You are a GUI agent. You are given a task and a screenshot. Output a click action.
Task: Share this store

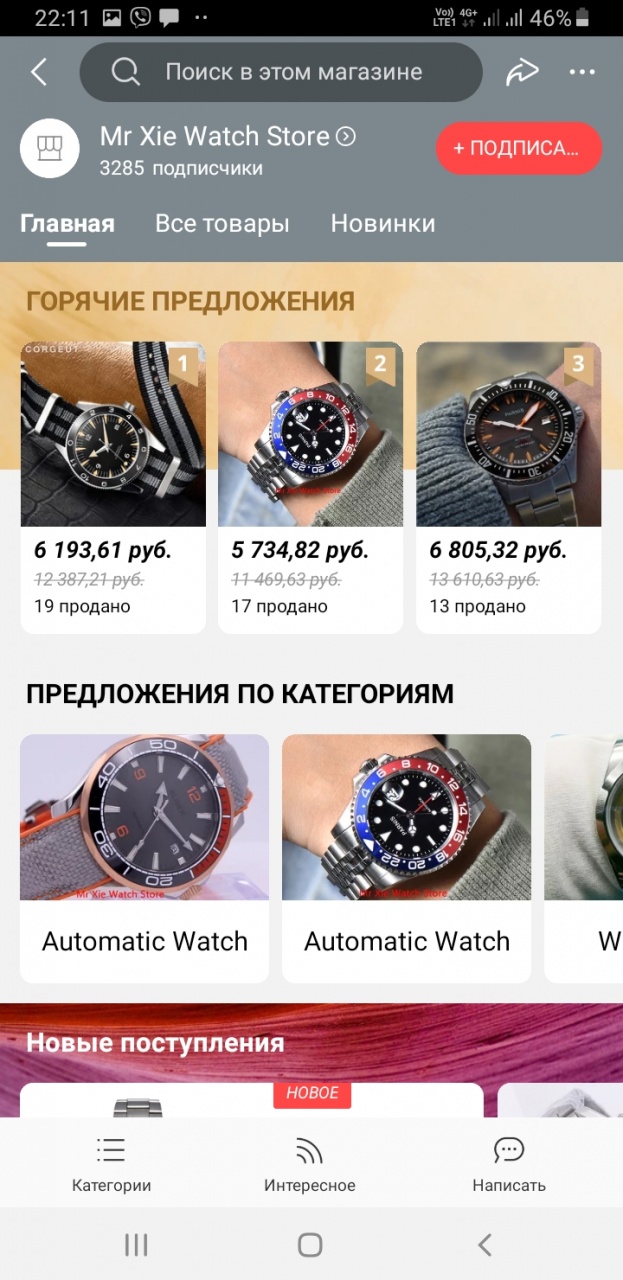point(522,72)
